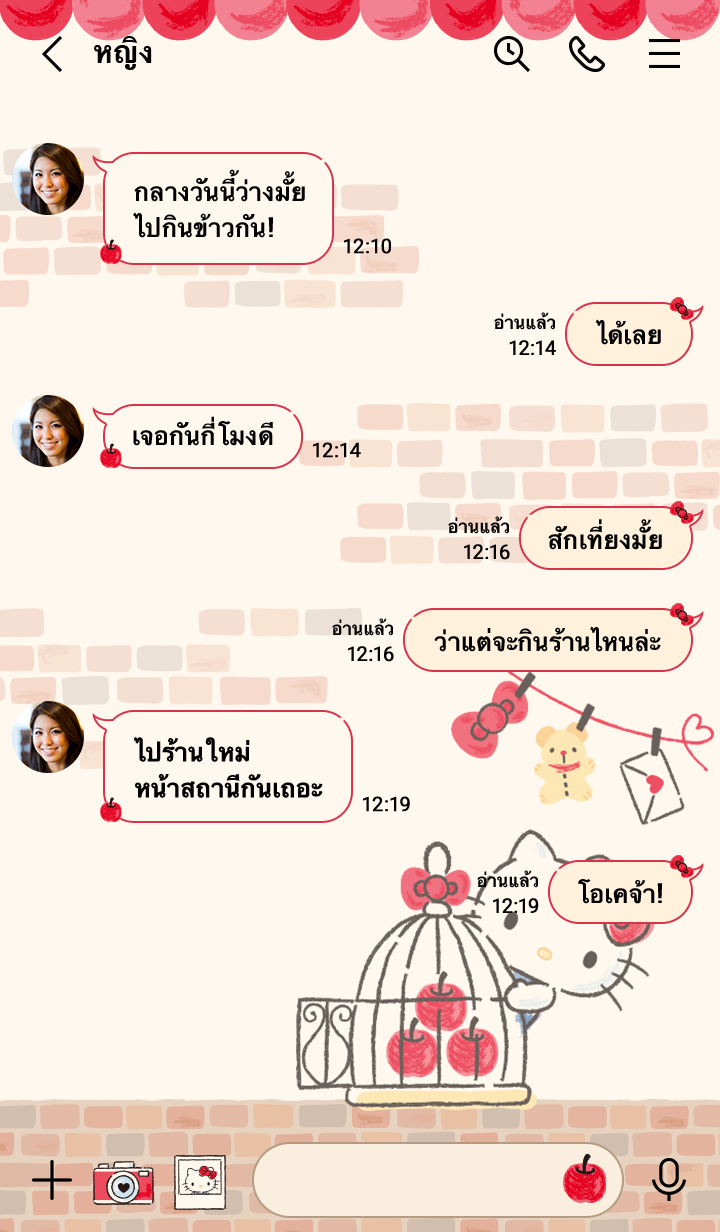Open the chat menu
Screen dimensions: 720x1232
(664, 54)
